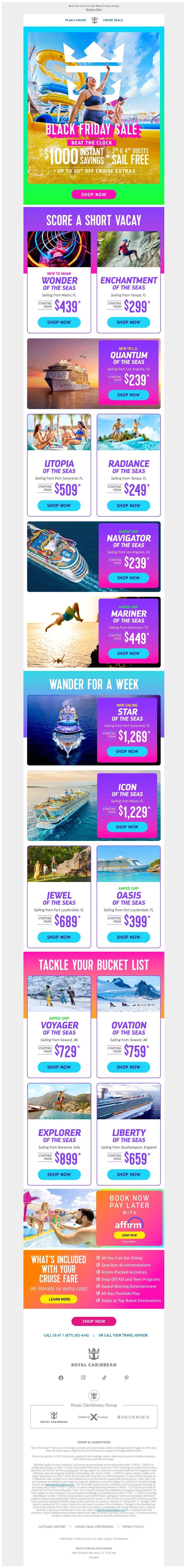184x1568 pixels.
Task: Shop Wonder of the Seas from Miami
Action: [x=59, y=322]
